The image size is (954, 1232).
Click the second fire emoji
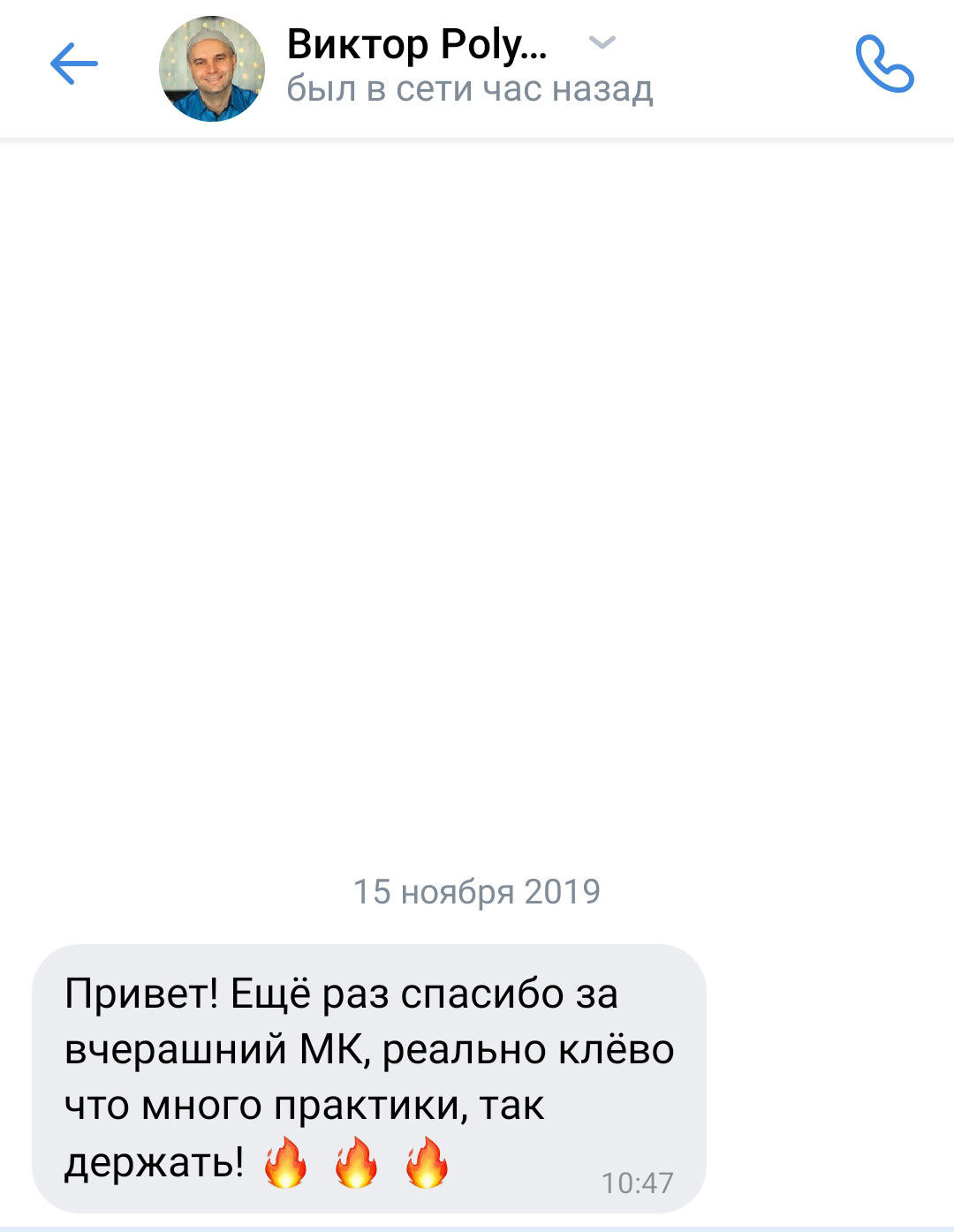click(356, 1164)
